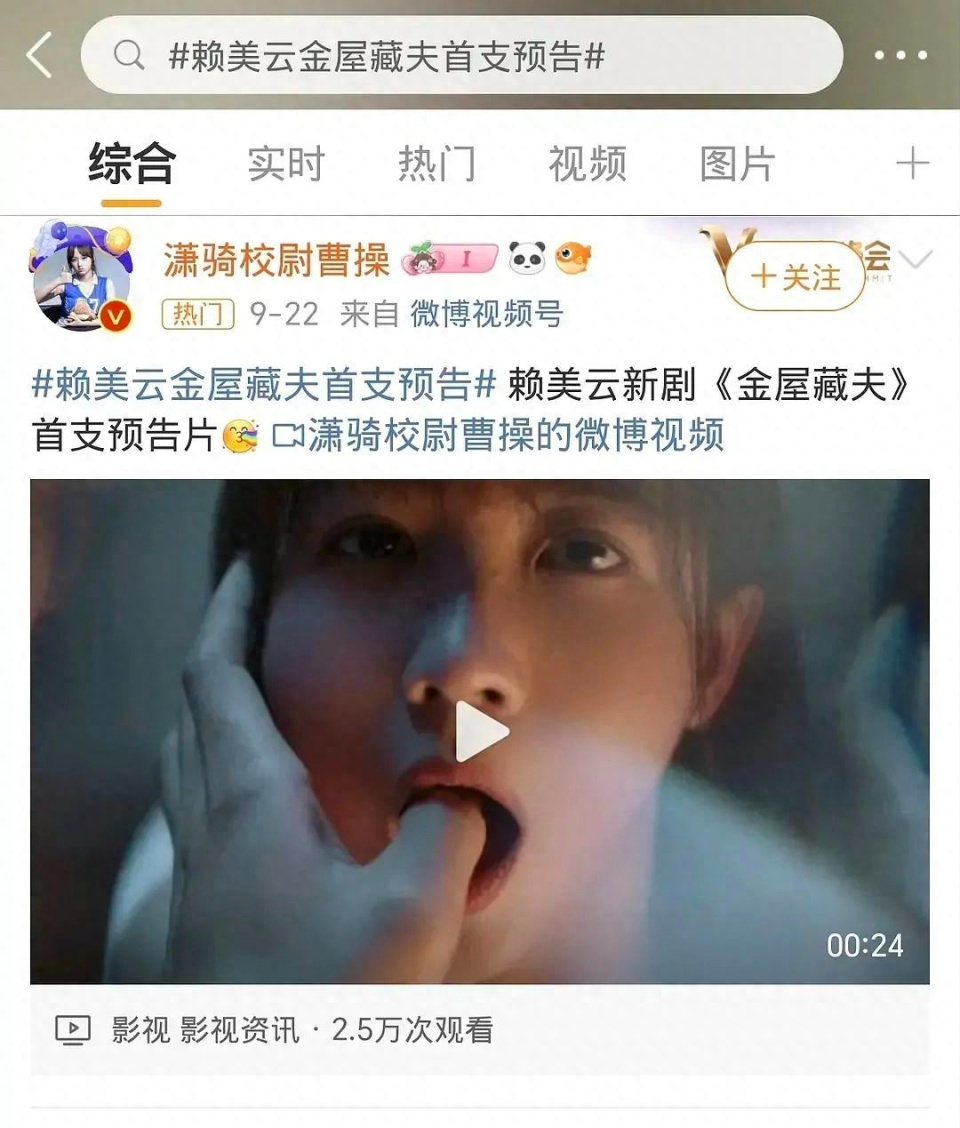The height and width of the screenshot is (1128, 960).
Task: Click the orange V verification badge on avatar
Action: 114,313
